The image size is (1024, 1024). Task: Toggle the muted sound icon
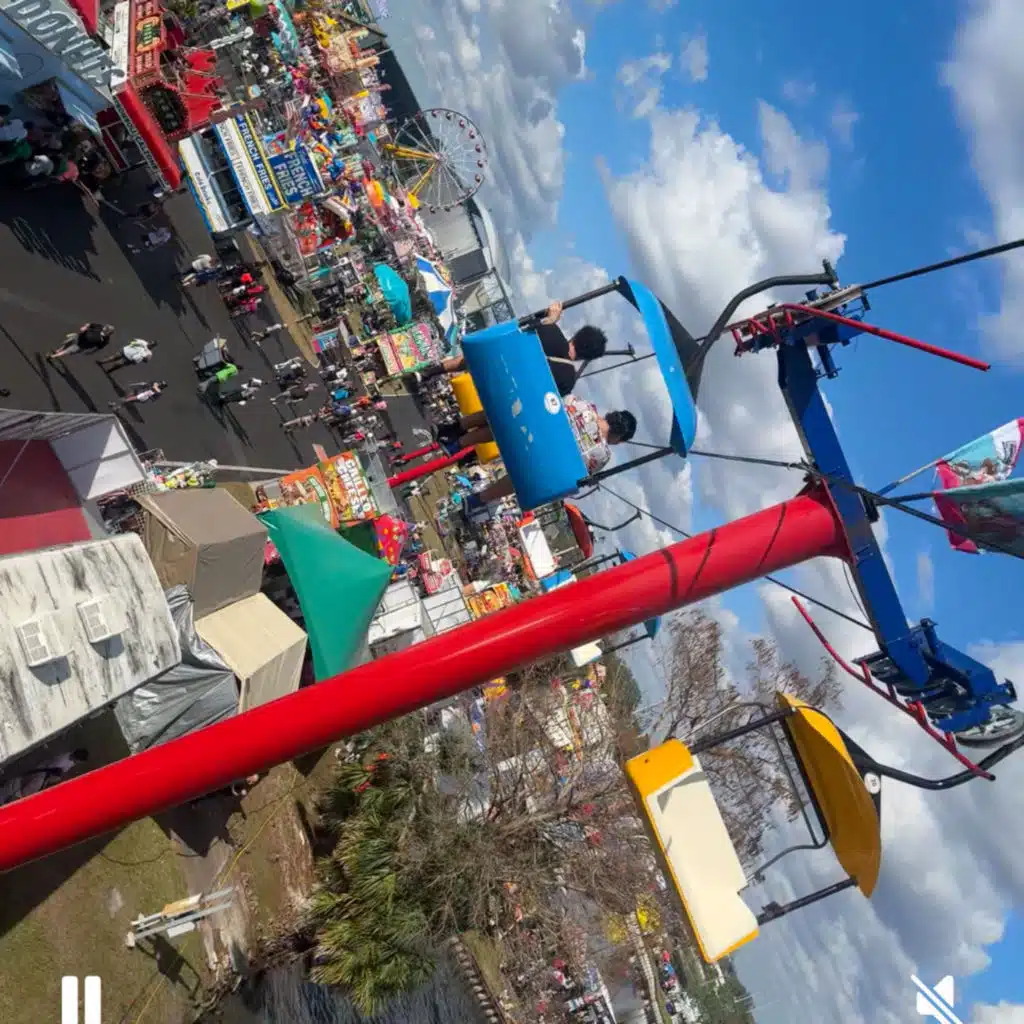click(x=936, y=999)
